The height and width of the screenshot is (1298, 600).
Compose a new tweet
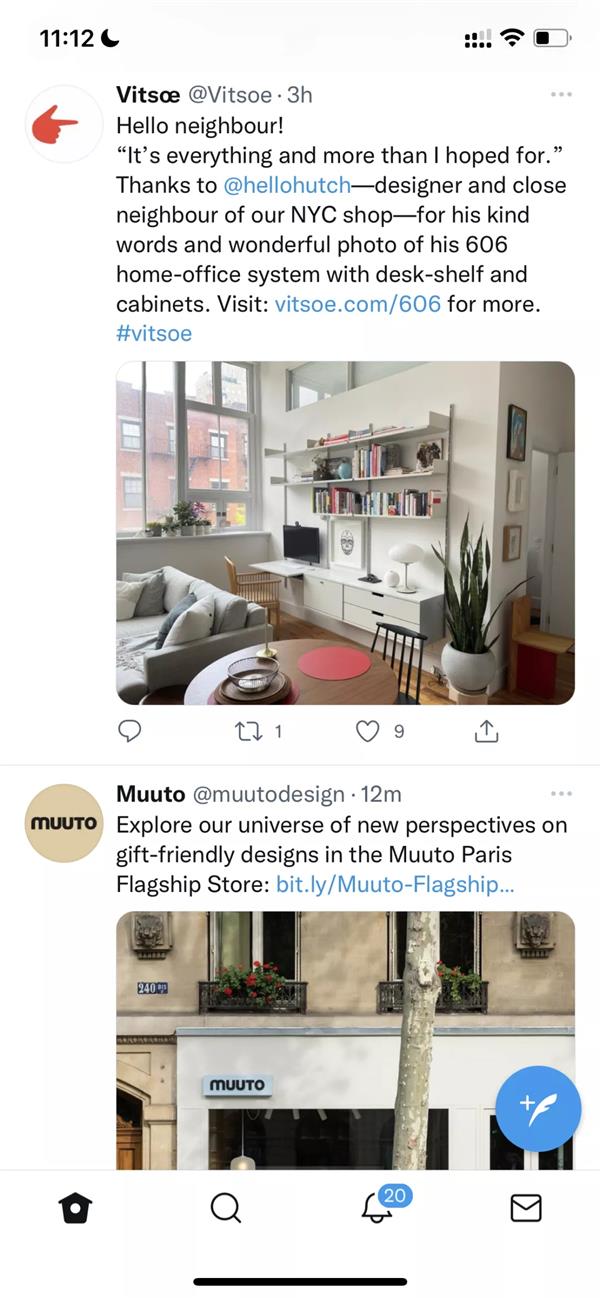coord(538,1109)
